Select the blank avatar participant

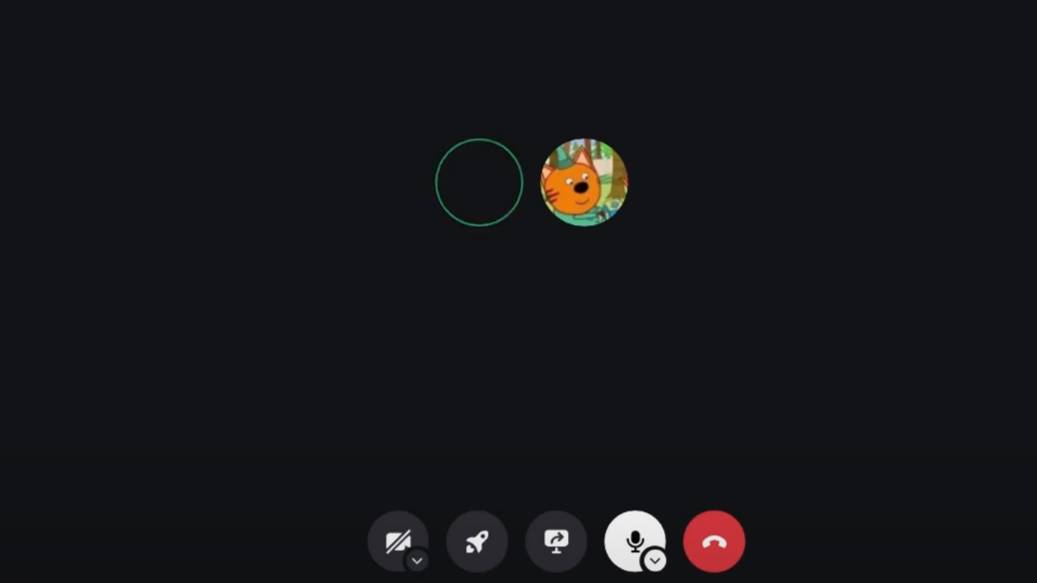479,182
